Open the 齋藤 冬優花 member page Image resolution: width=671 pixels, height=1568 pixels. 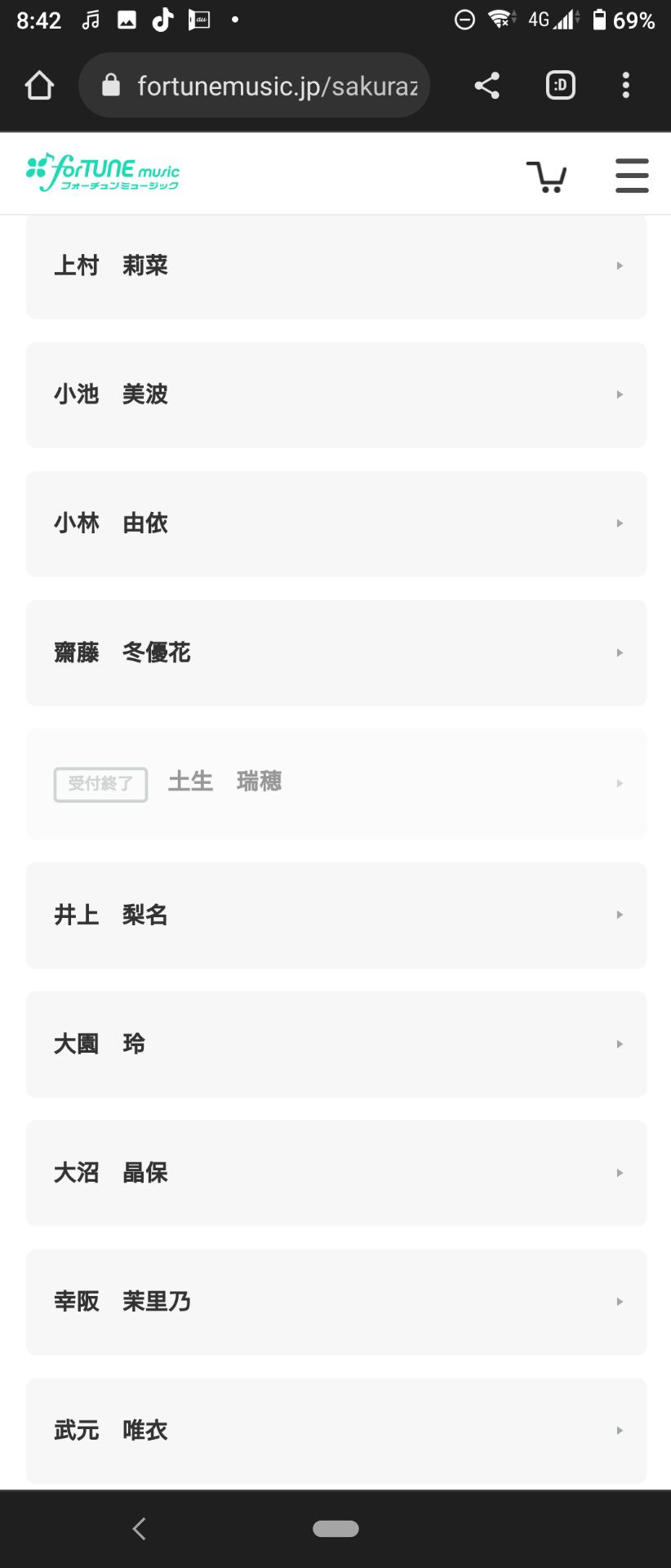[x=335, y=653]
